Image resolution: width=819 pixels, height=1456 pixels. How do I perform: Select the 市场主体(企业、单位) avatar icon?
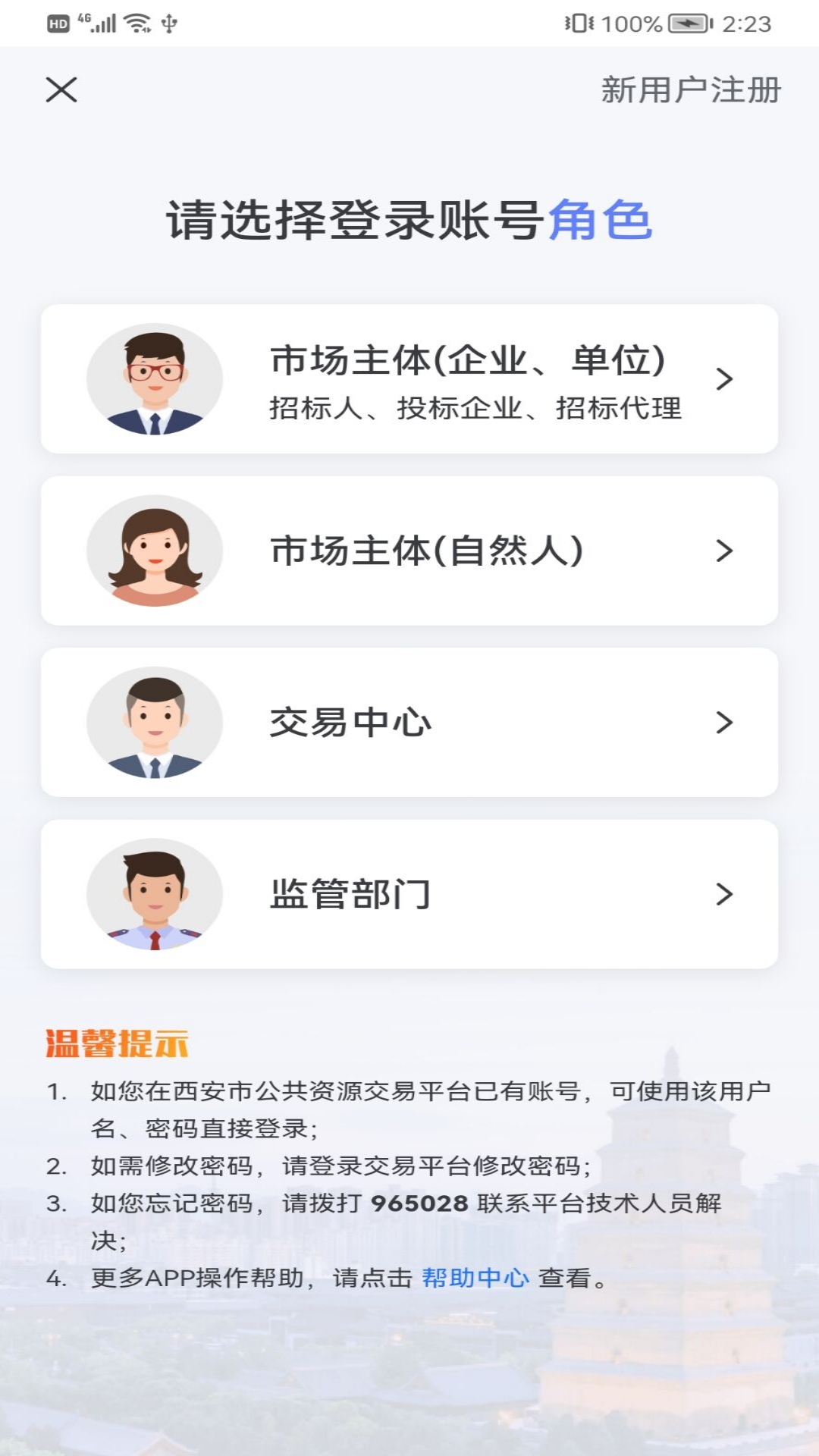[154, 379]
